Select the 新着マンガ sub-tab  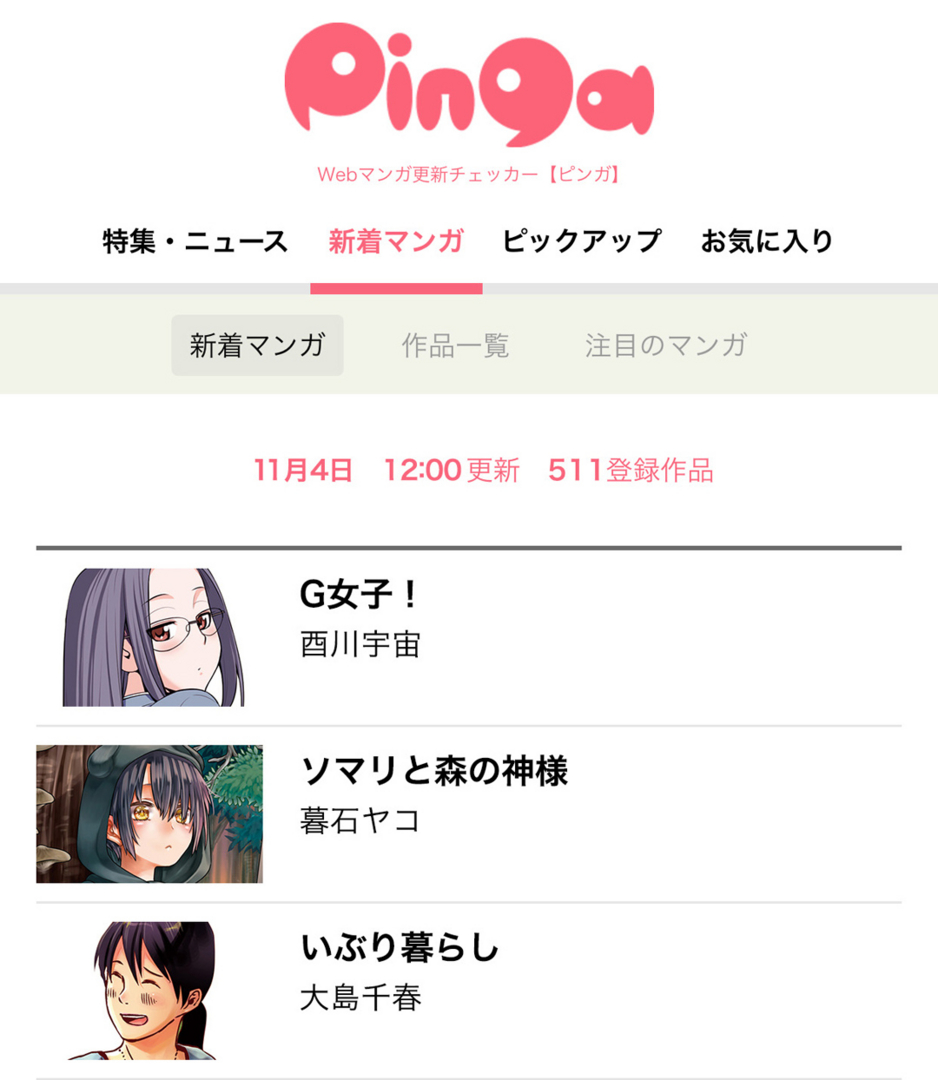256,345
